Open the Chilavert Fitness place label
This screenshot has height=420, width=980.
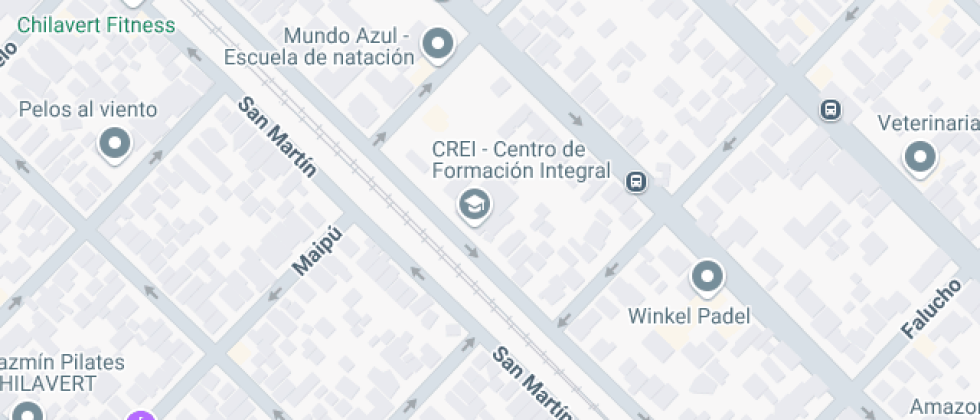(96, 26)
